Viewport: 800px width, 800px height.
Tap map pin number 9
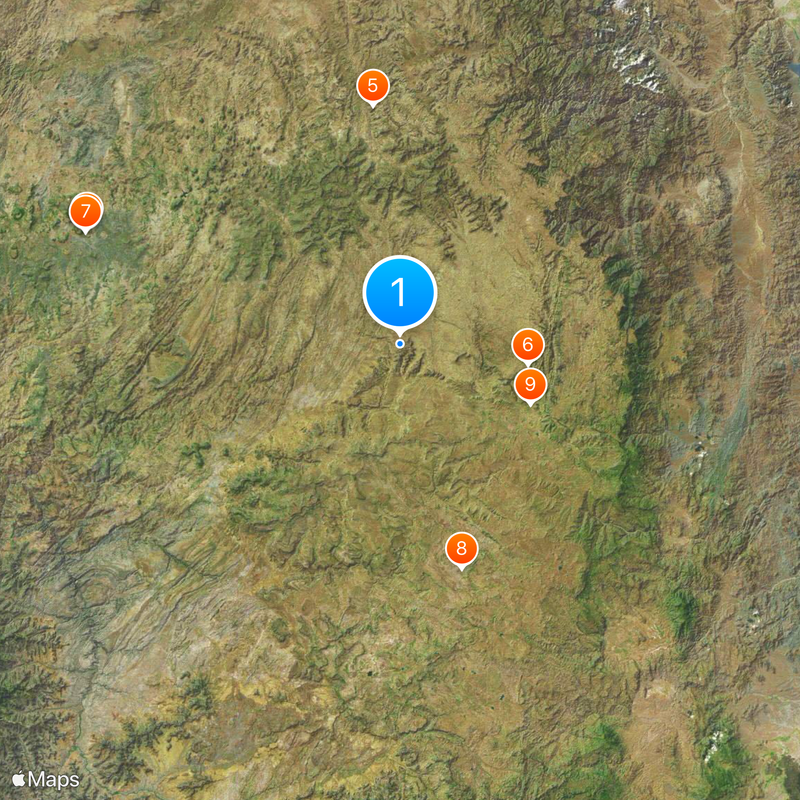[x=530, y=384]
